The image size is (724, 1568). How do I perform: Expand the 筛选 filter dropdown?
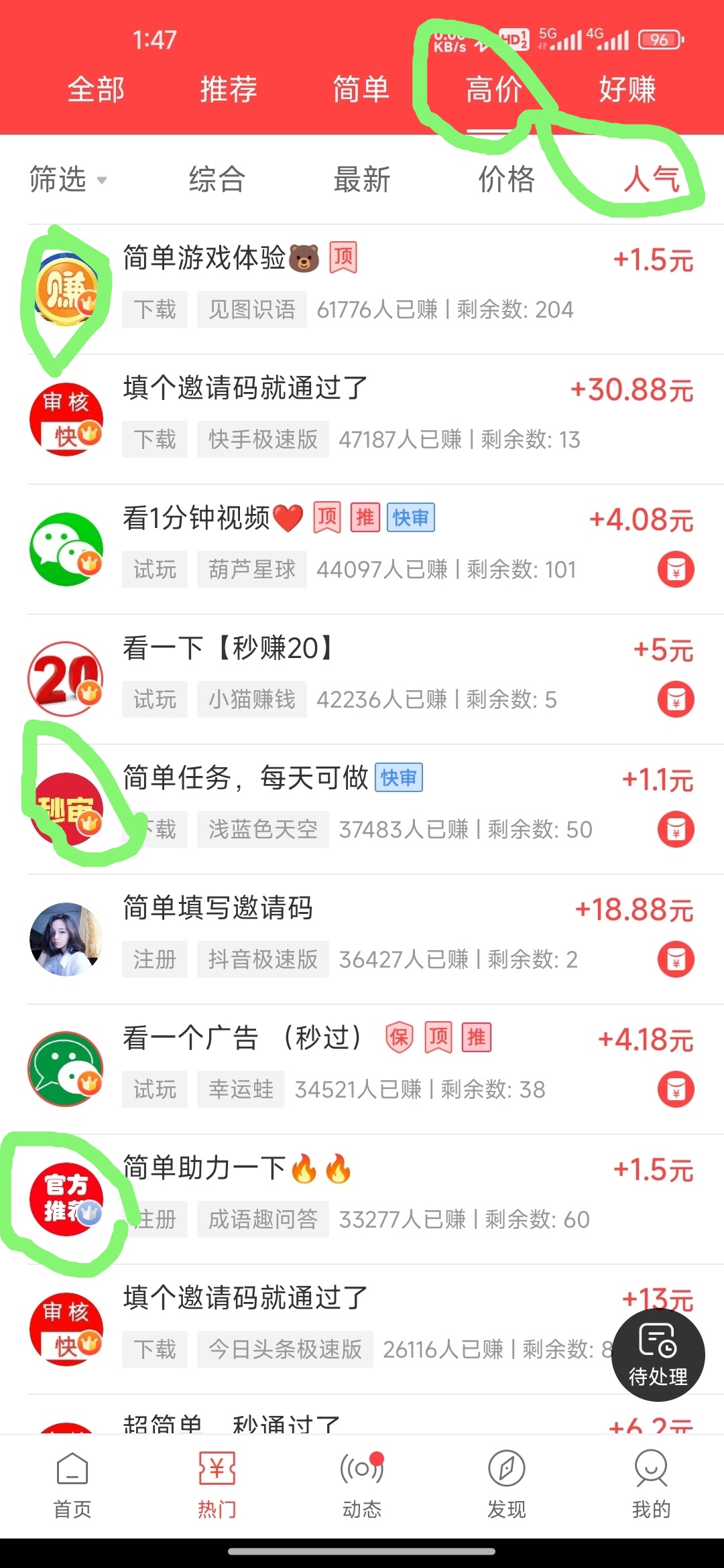click(68, 180)
